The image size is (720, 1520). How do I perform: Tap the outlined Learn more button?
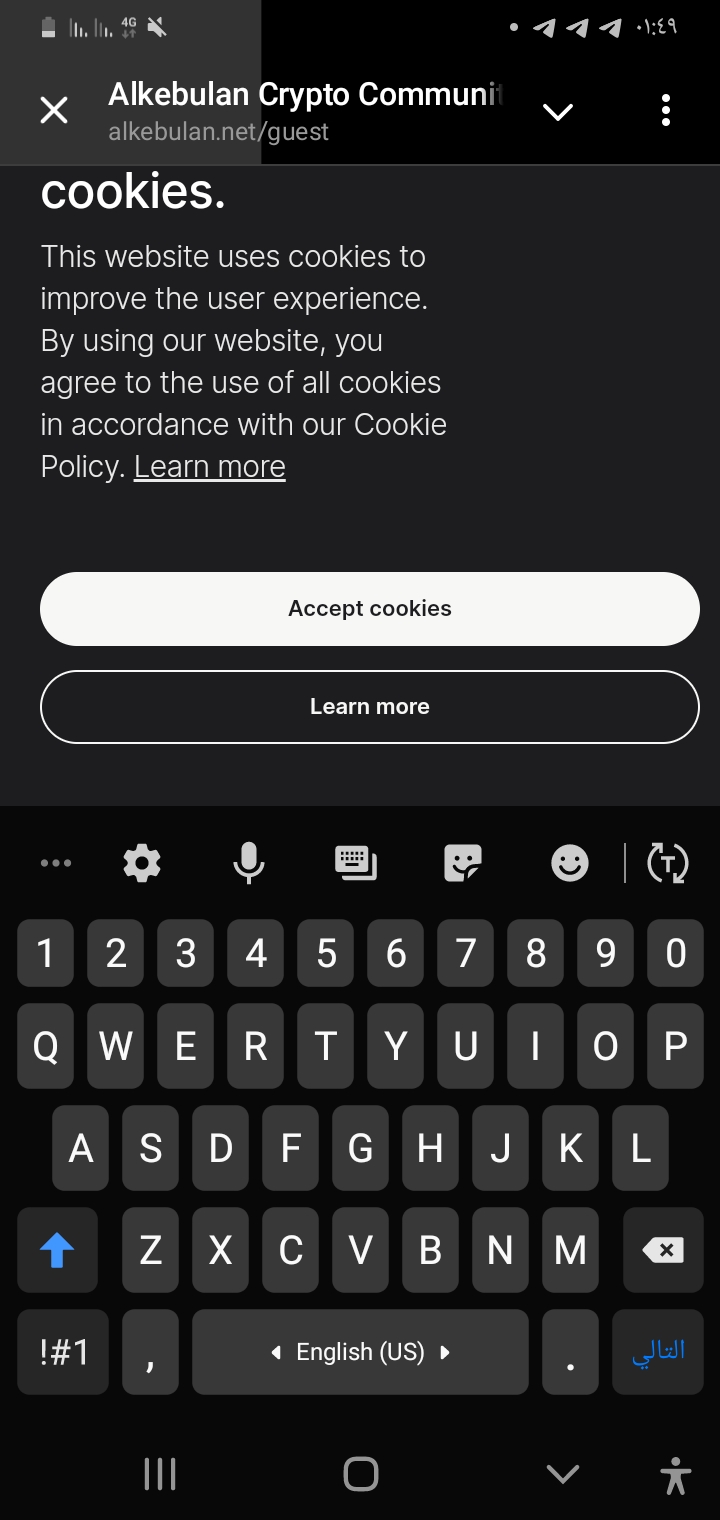[370, 707]
